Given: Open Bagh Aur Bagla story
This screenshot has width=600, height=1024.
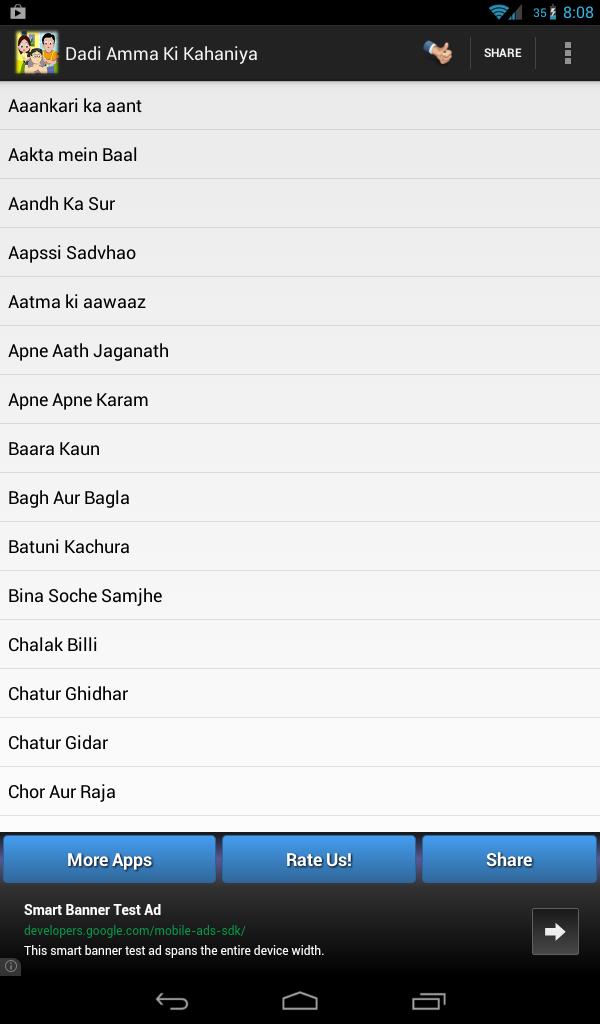Looking at the screenshot, I should (x=300, y=498).
